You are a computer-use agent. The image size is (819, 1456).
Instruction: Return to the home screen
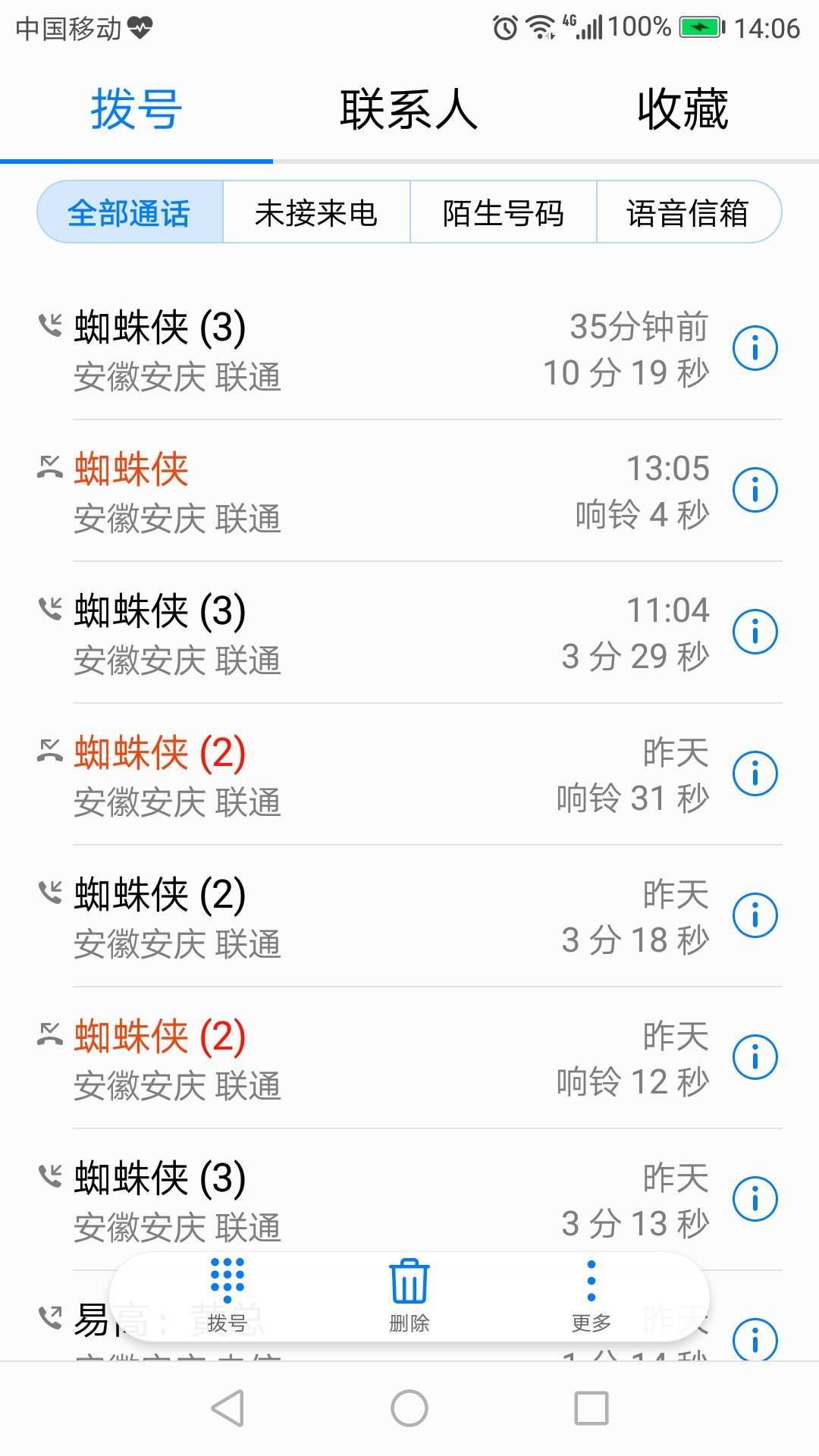pyautogui.click(x=409, y=1408)
